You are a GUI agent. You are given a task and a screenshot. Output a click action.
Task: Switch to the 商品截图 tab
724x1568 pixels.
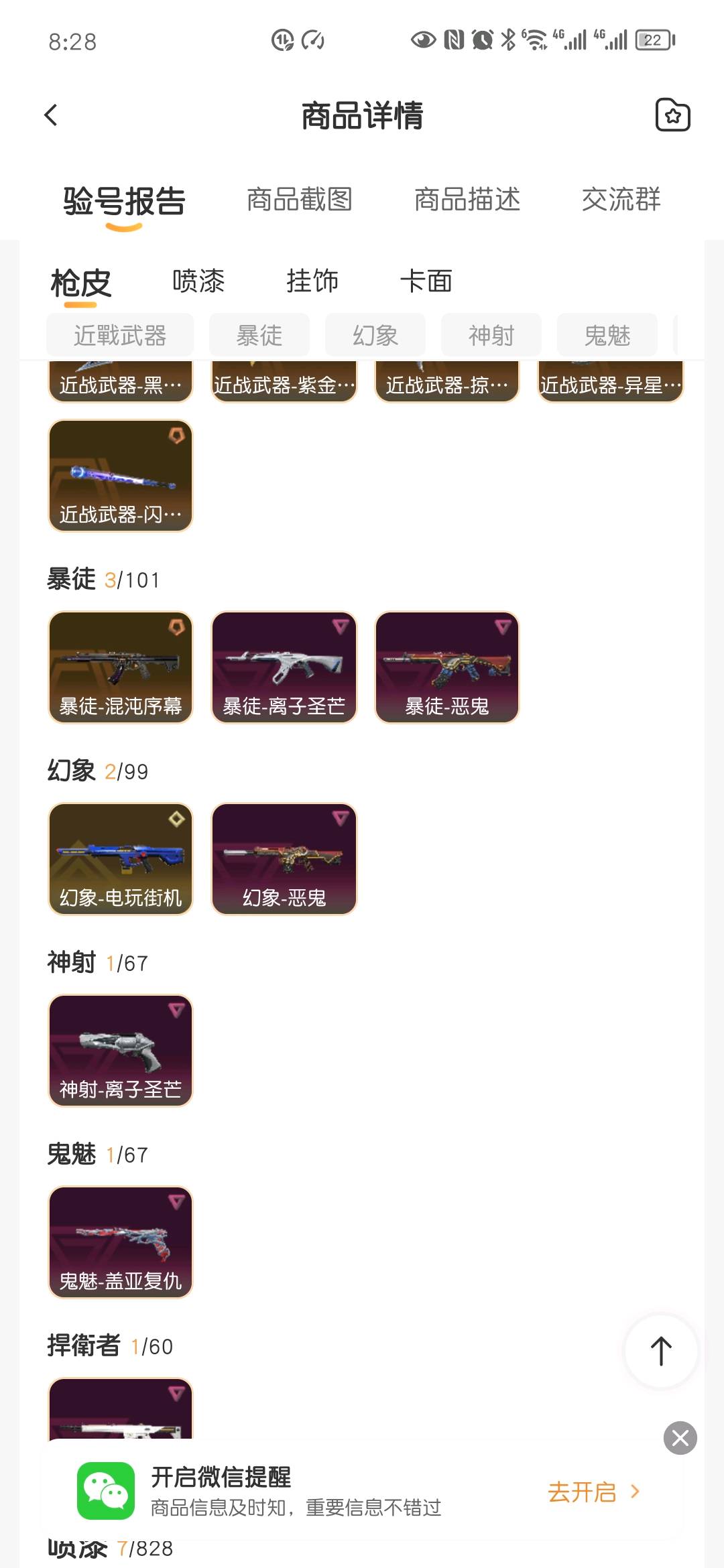click(299, 200)
